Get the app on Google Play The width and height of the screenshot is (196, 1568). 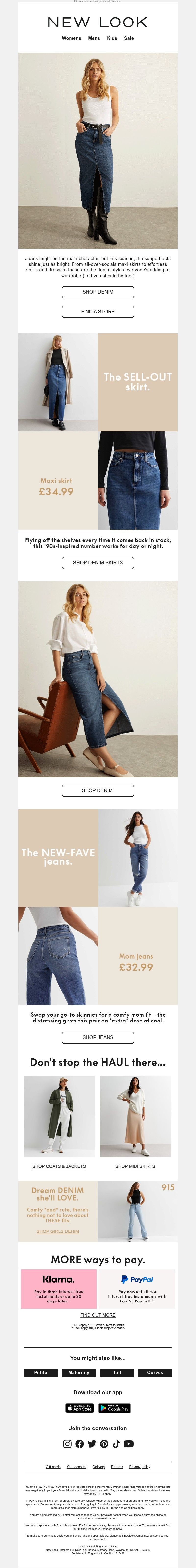pos(114,1408)
